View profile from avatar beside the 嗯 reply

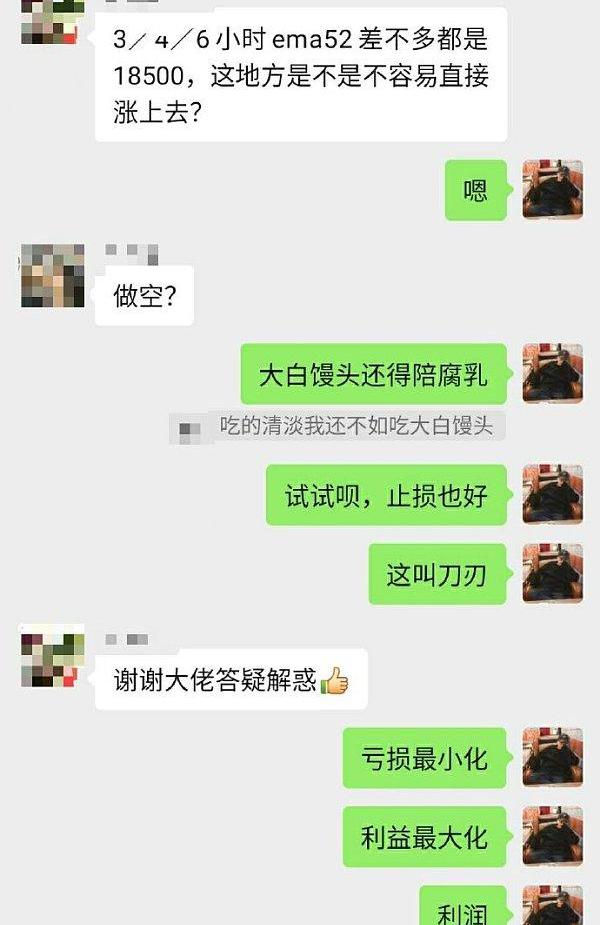point(552,190)
